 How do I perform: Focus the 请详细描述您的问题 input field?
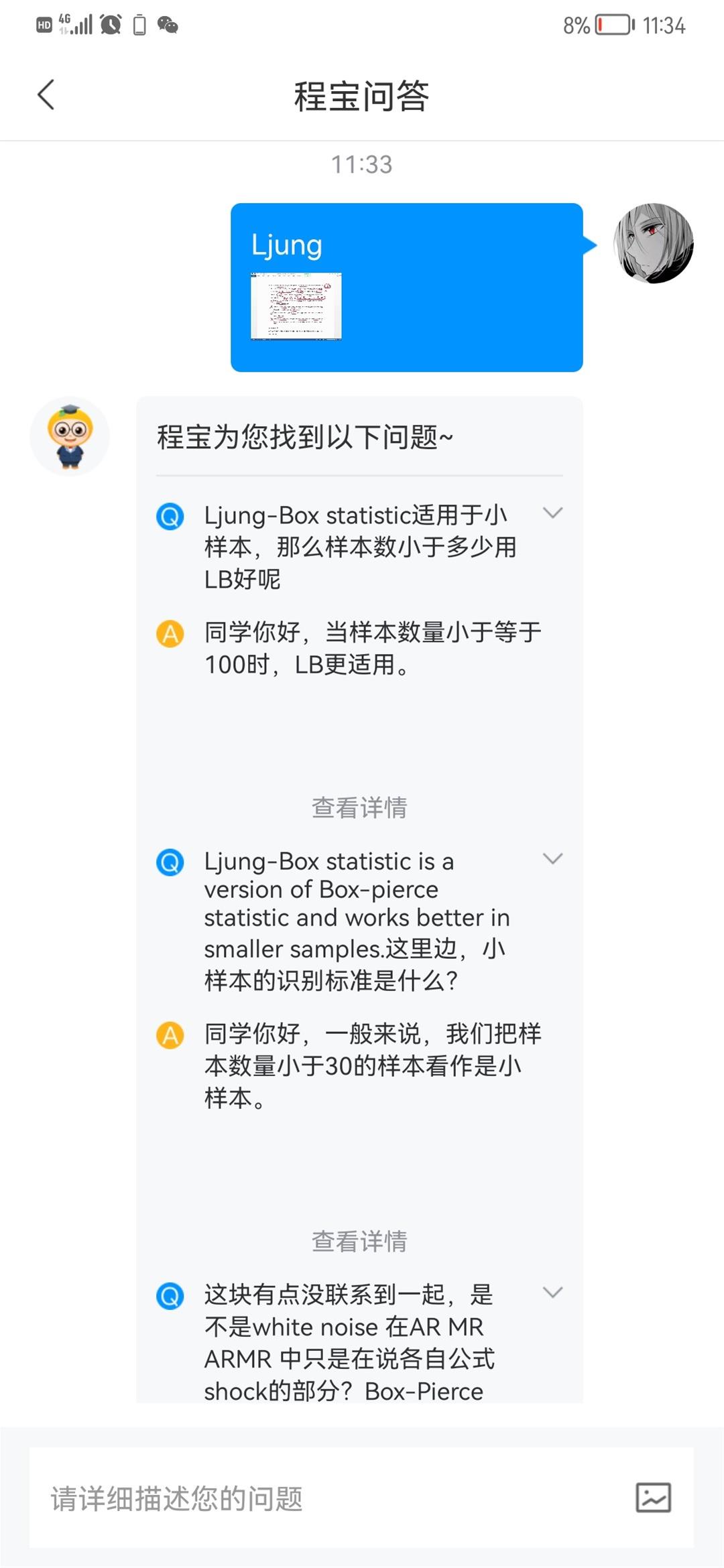322,1498
